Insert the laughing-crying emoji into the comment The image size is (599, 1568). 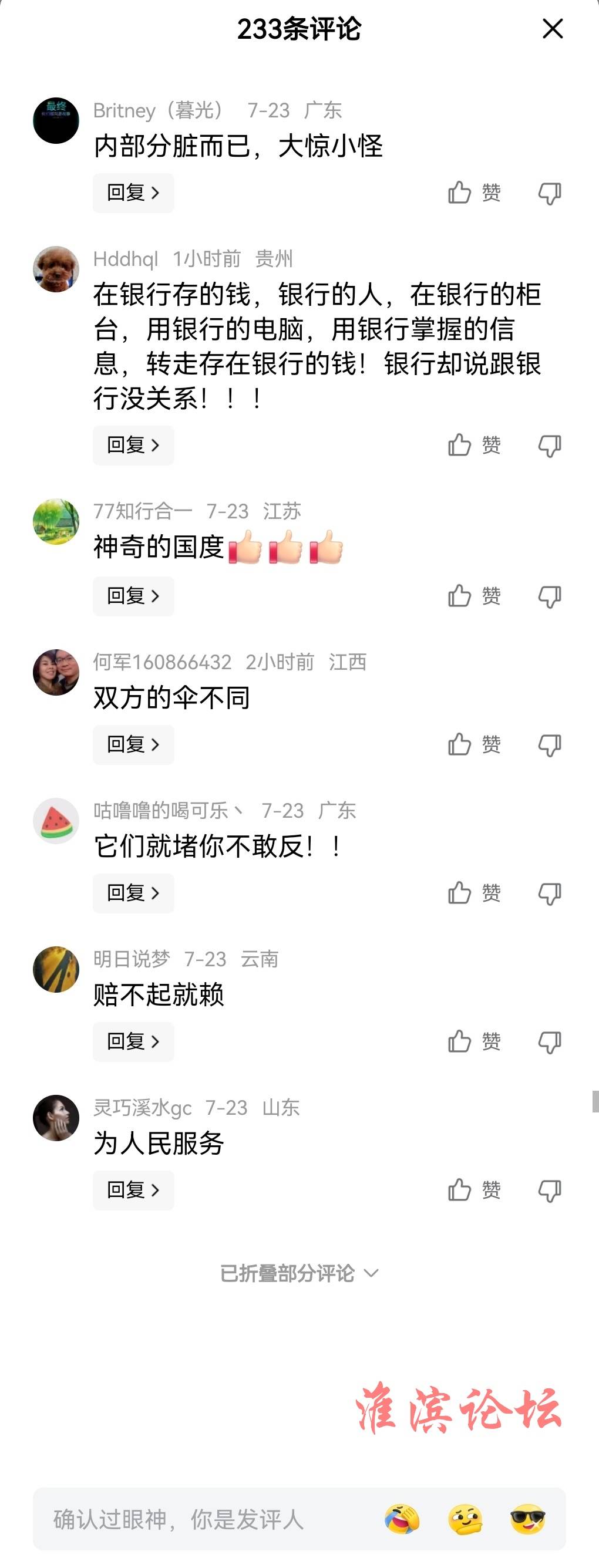(402, 1519)
